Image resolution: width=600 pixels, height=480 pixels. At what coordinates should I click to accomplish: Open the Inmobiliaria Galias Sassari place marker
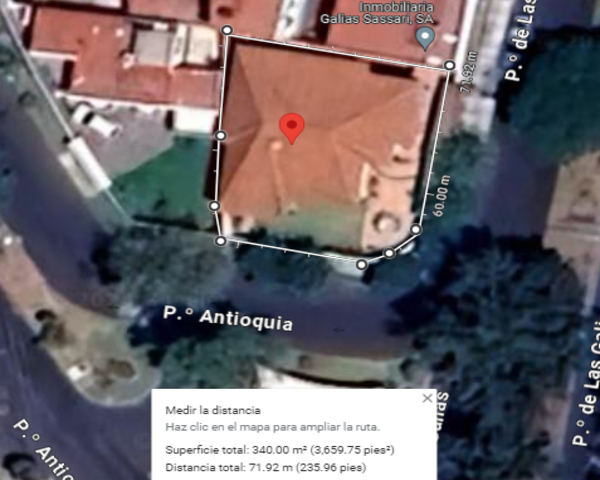click(425, 38)
